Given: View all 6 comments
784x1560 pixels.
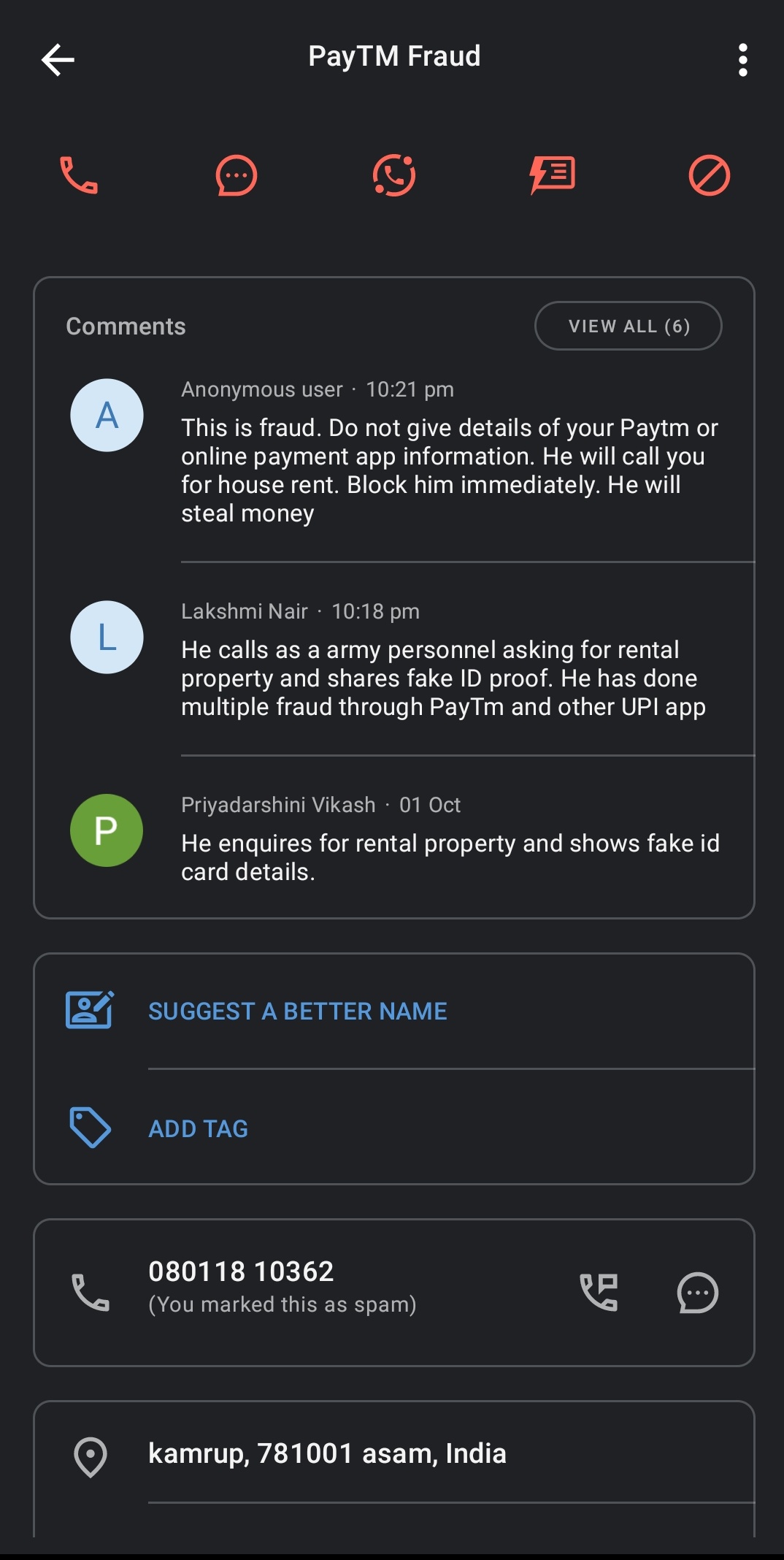Looking at the screenshot, I should coord(628,326).
